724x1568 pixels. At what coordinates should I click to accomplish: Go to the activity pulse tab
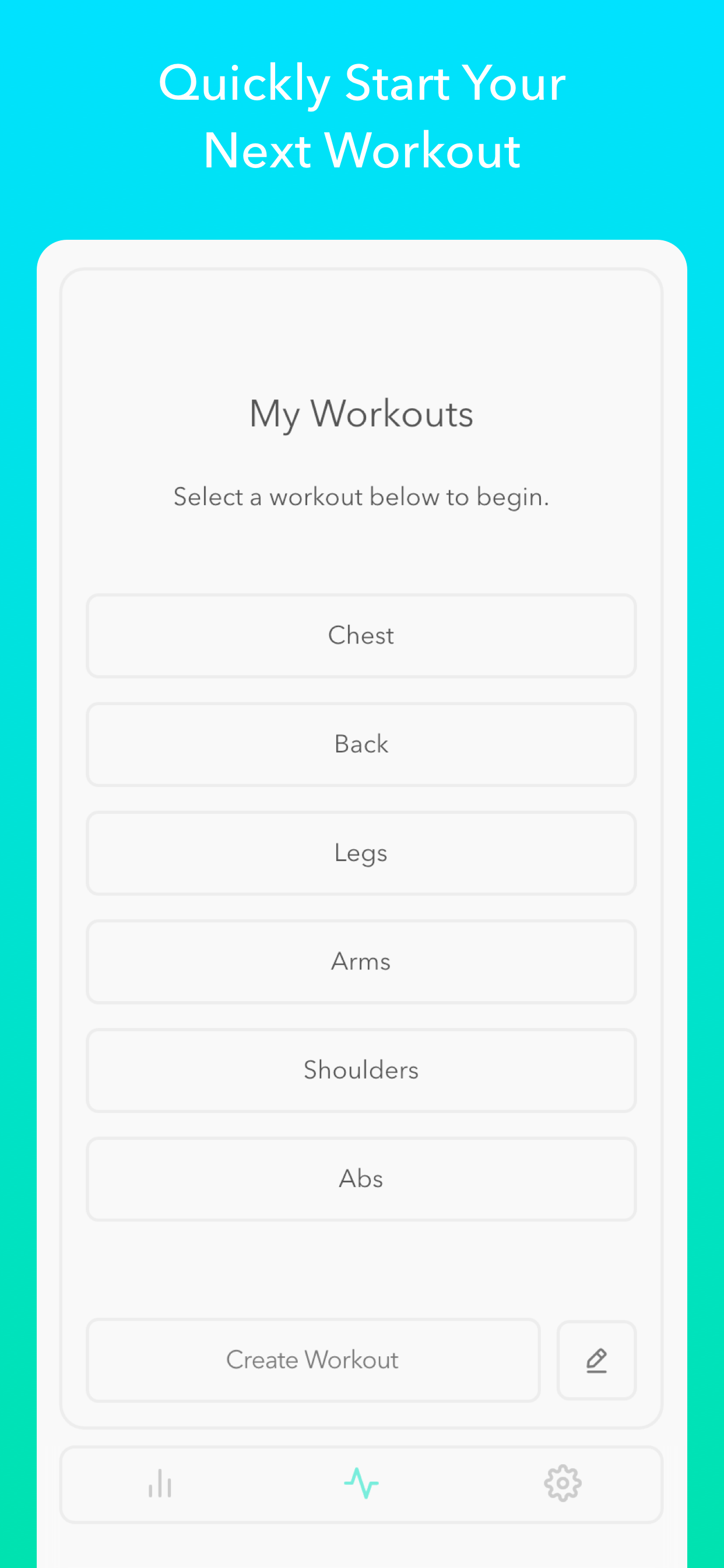[x=361, y=1483]
